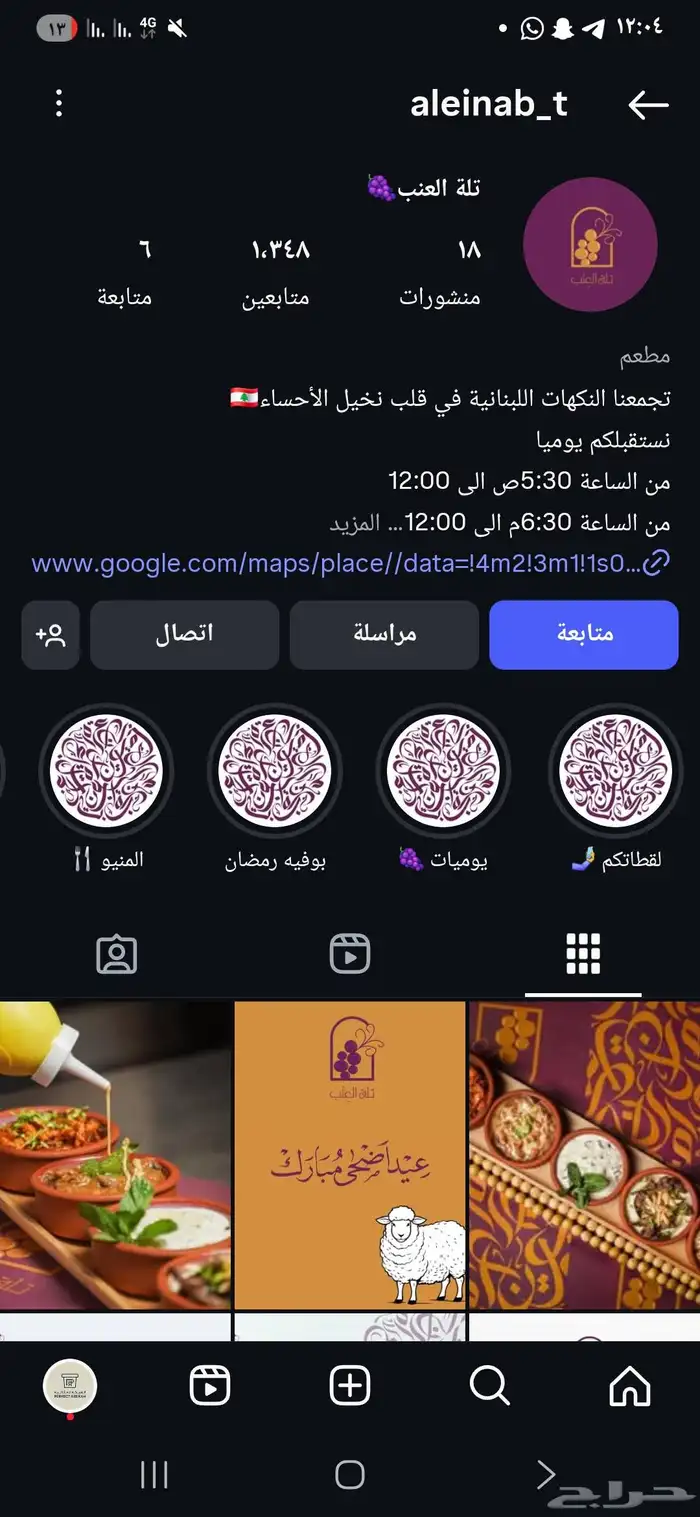The image size is (700, 1517).
Task: Switch to the tagged photos tab
Action: tap(117, 954)
